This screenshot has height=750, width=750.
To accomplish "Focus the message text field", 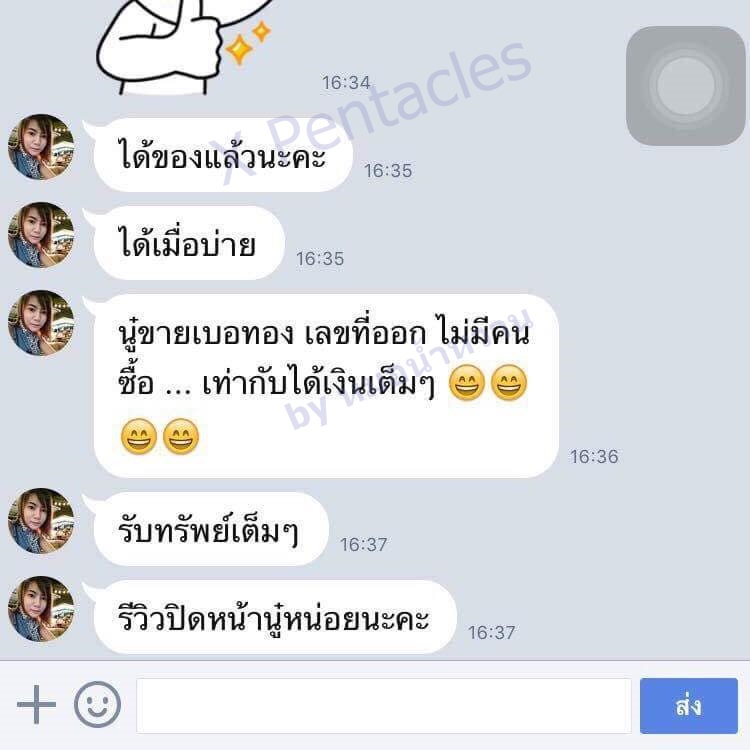I will (x=383, y=706).
